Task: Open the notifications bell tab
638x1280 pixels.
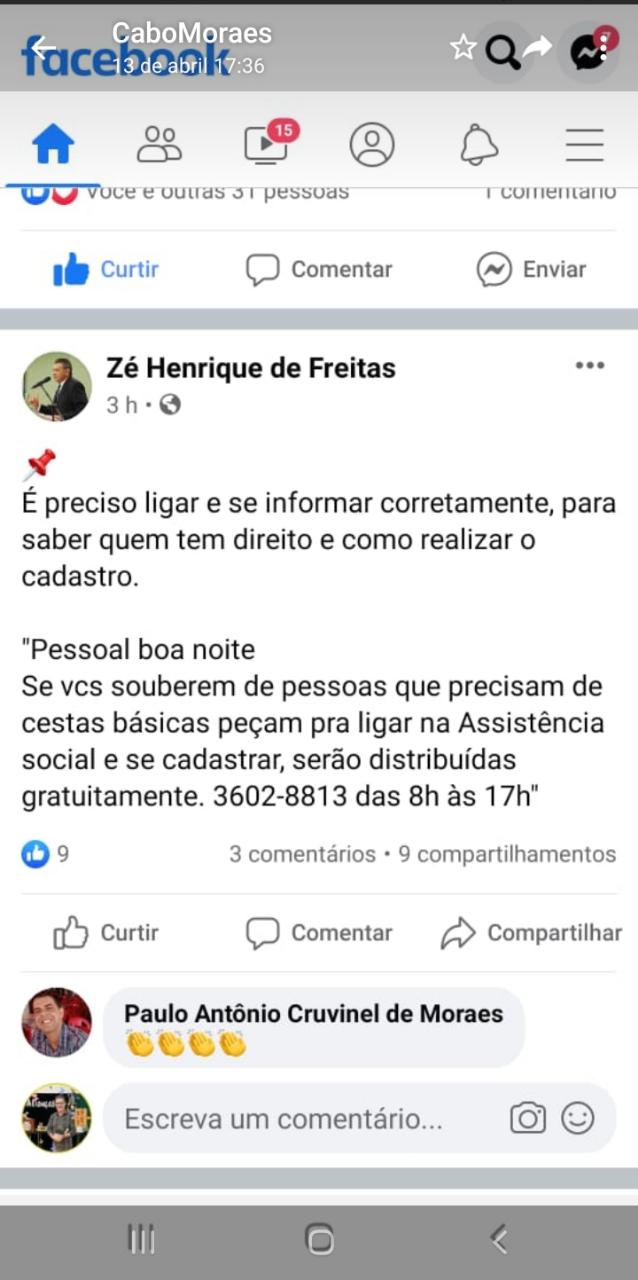Action: click(x=479, y=146)
